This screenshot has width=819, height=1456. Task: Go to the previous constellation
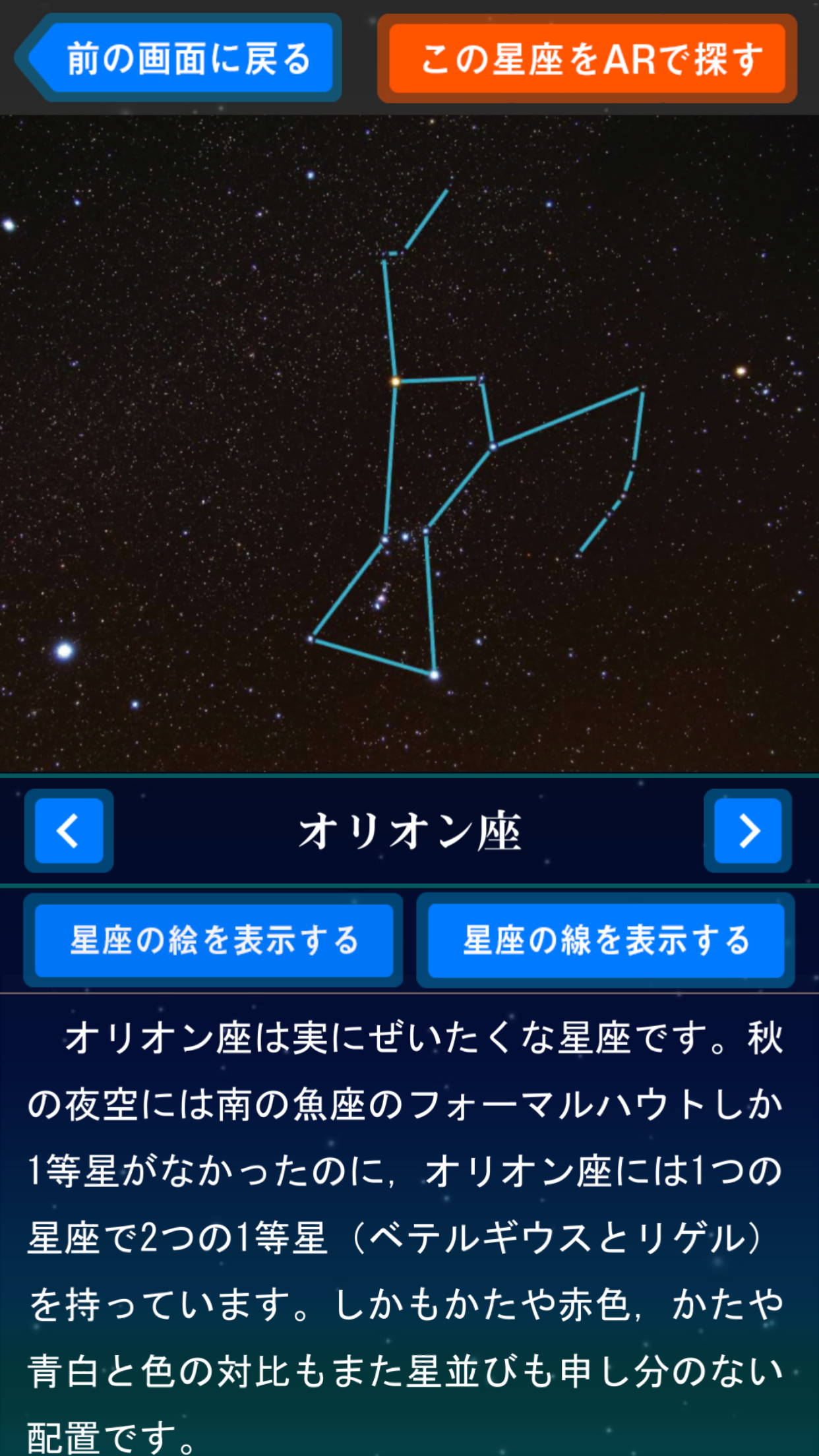pos(69,831)
